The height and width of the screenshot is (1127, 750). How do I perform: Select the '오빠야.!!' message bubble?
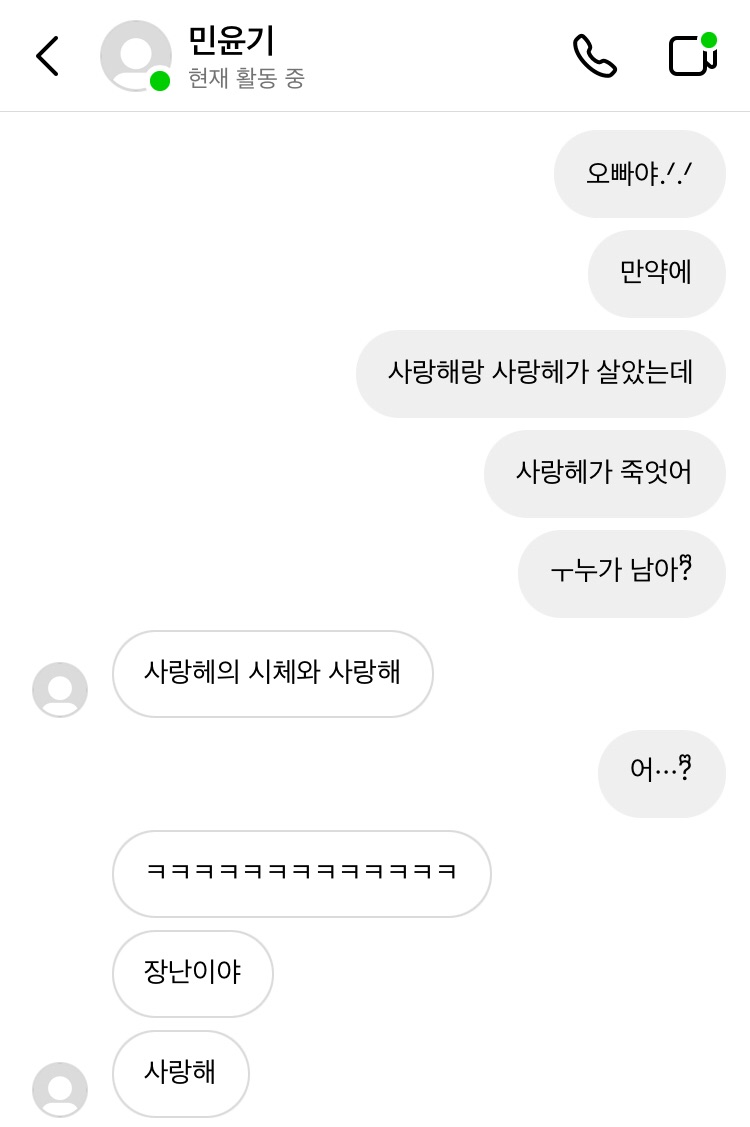pyautogui.click(x=640, y=173)
